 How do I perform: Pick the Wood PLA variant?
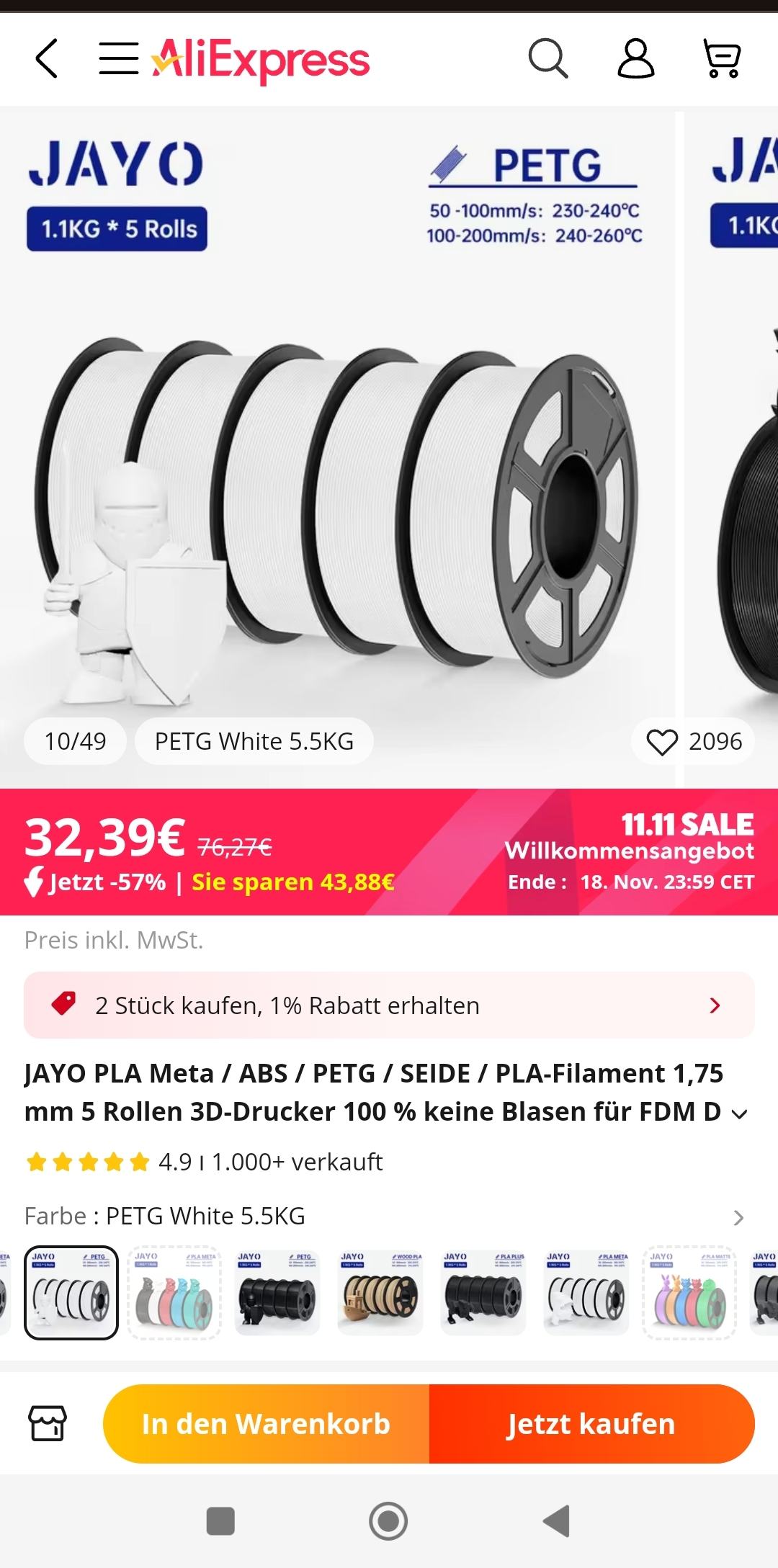(380, 1293)
